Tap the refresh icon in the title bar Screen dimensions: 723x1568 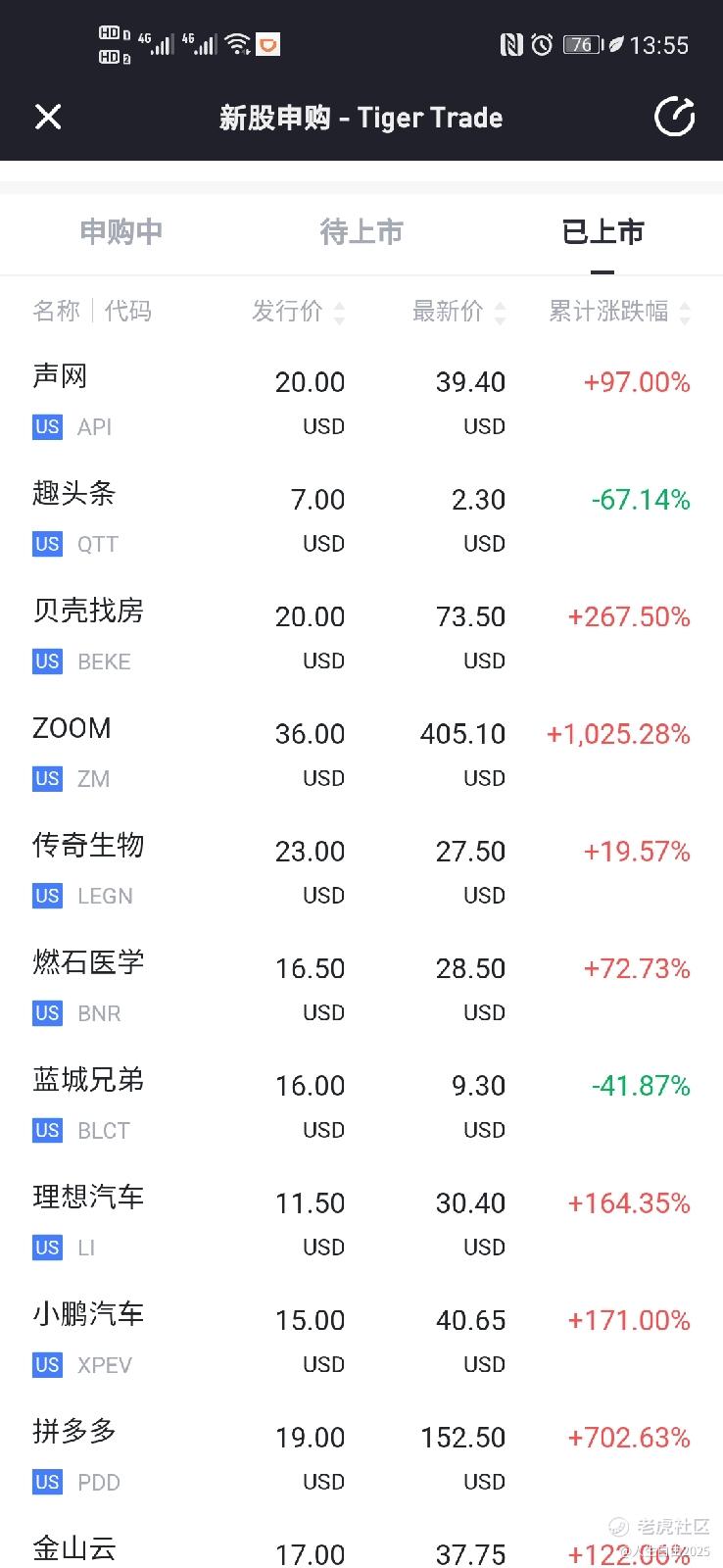(674, 117)
